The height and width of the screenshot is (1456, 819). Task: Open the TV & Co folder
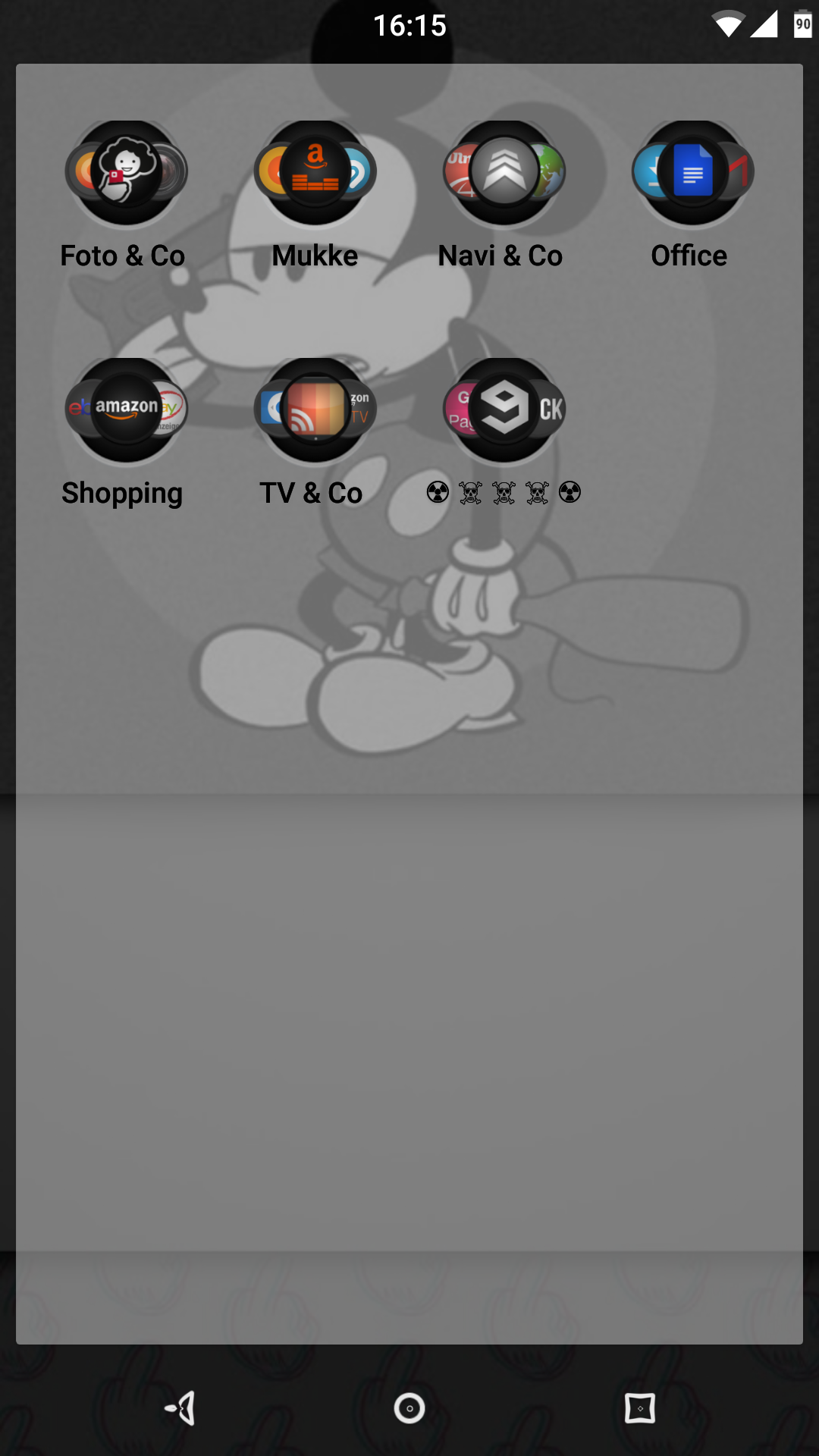click(315, 410)
